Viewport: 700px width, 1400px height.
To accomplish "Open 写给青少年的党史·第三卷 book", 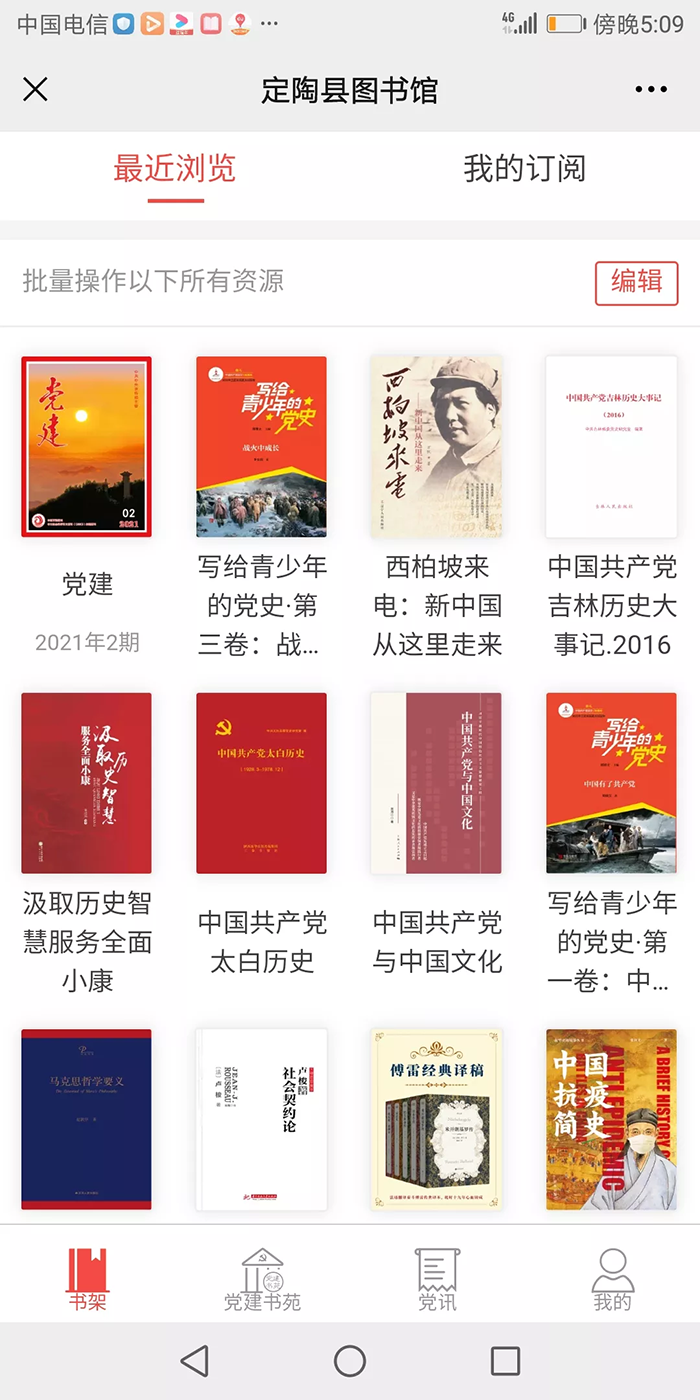I will [x=261, y=447].
